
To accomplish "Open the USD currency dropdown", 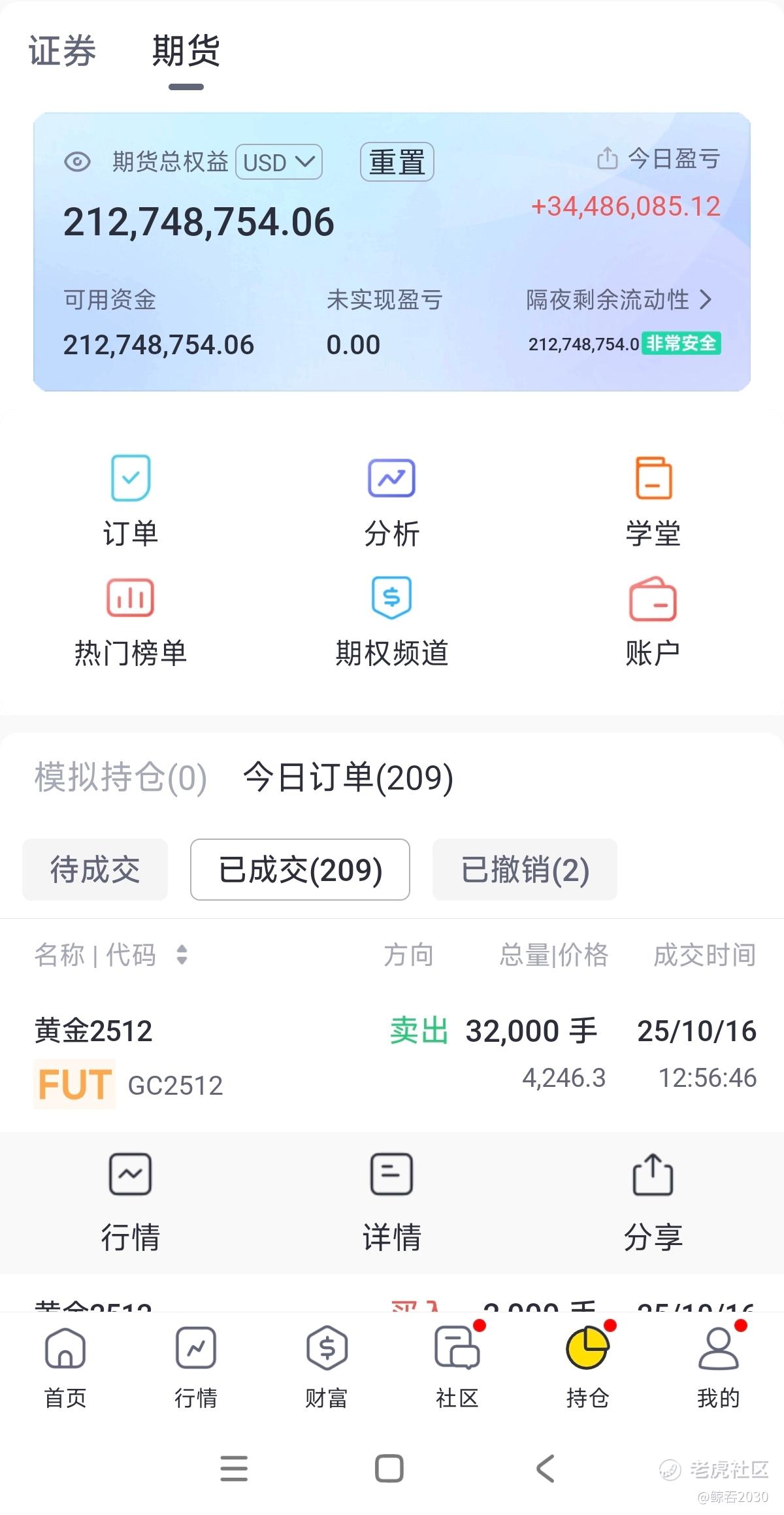I will pyautogui.click(x=279, y=162).
